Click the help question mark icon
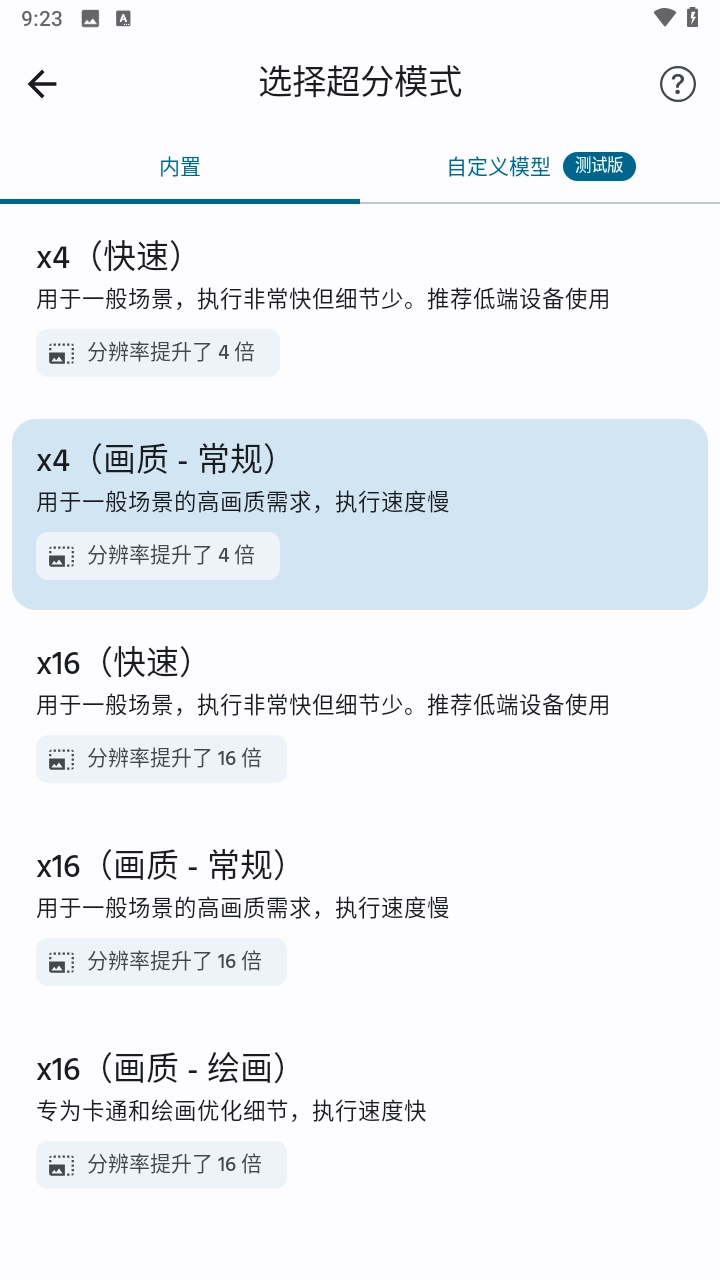 pyautogui.click(x=677, y=83)
